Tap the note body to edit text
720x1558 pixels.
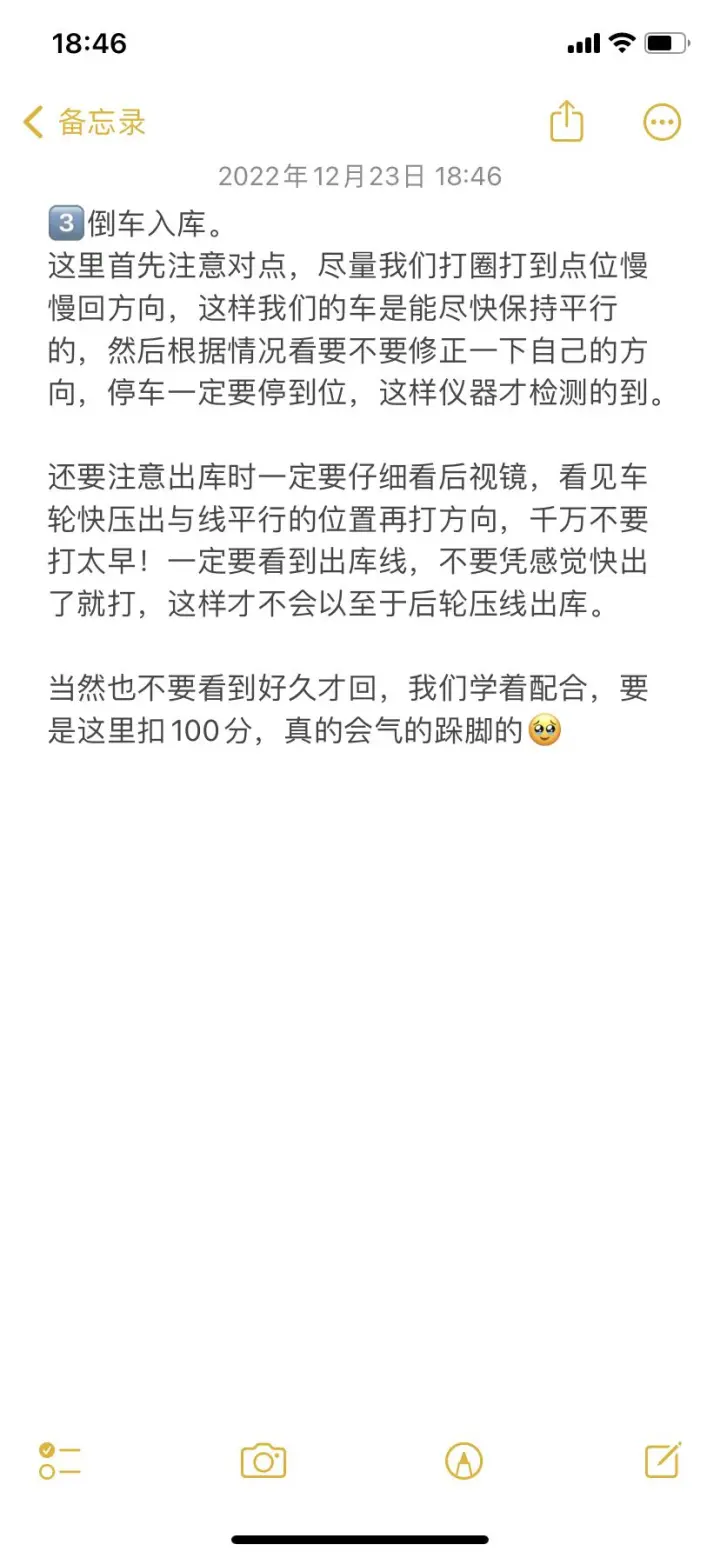click(358, 479)
